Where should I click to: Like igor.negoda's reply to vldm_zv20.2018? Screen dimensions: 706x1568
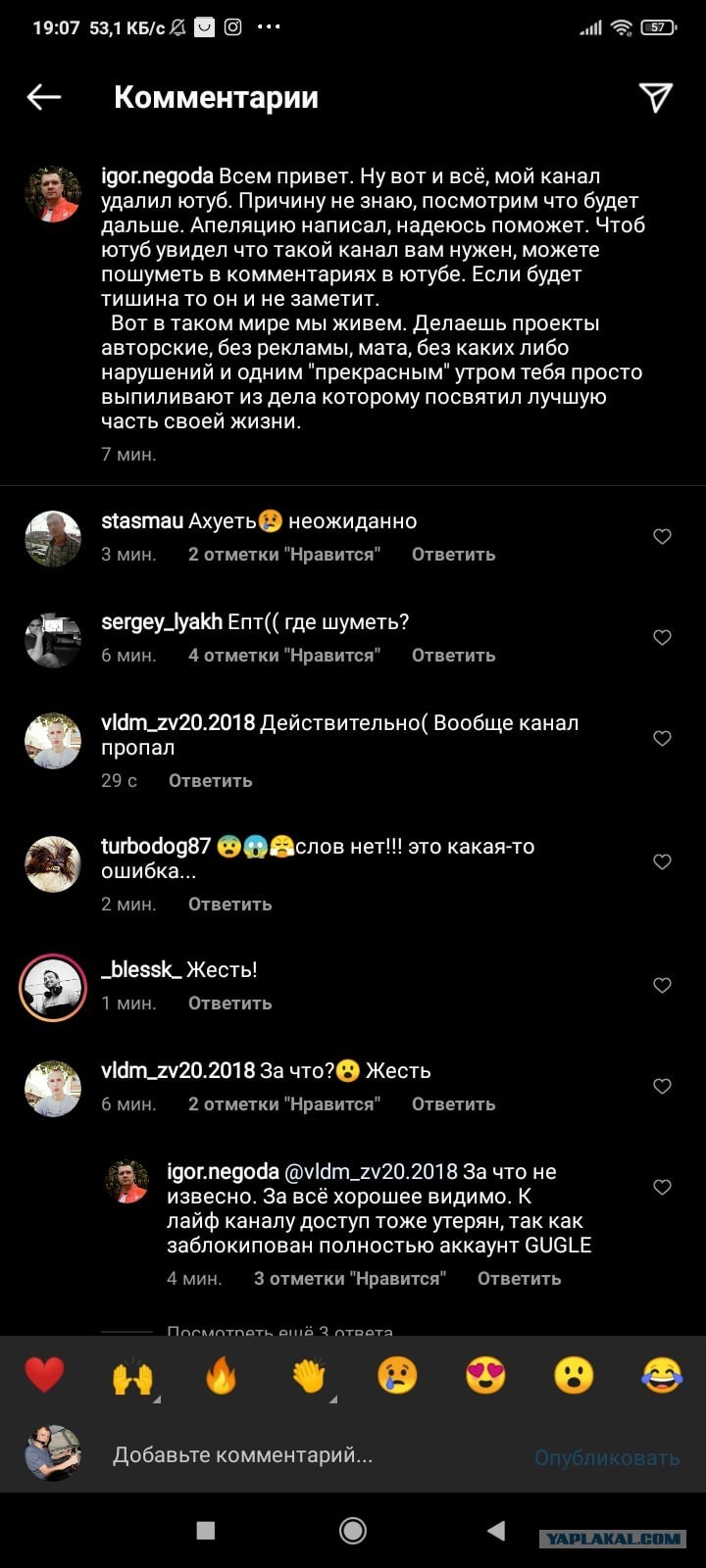tap(662, 1187)
